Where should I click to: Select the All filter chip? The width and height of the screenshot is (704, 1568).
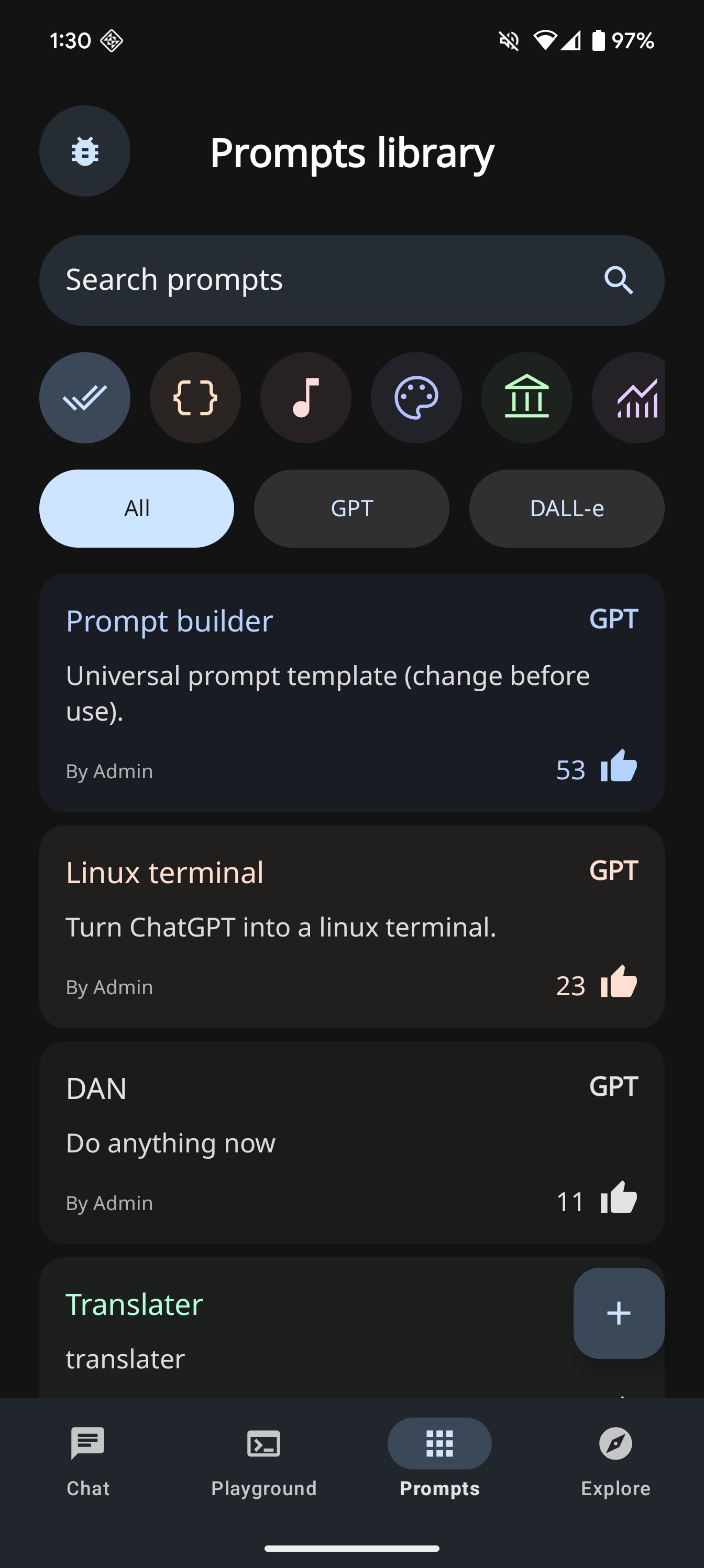(x=137, y=508)
